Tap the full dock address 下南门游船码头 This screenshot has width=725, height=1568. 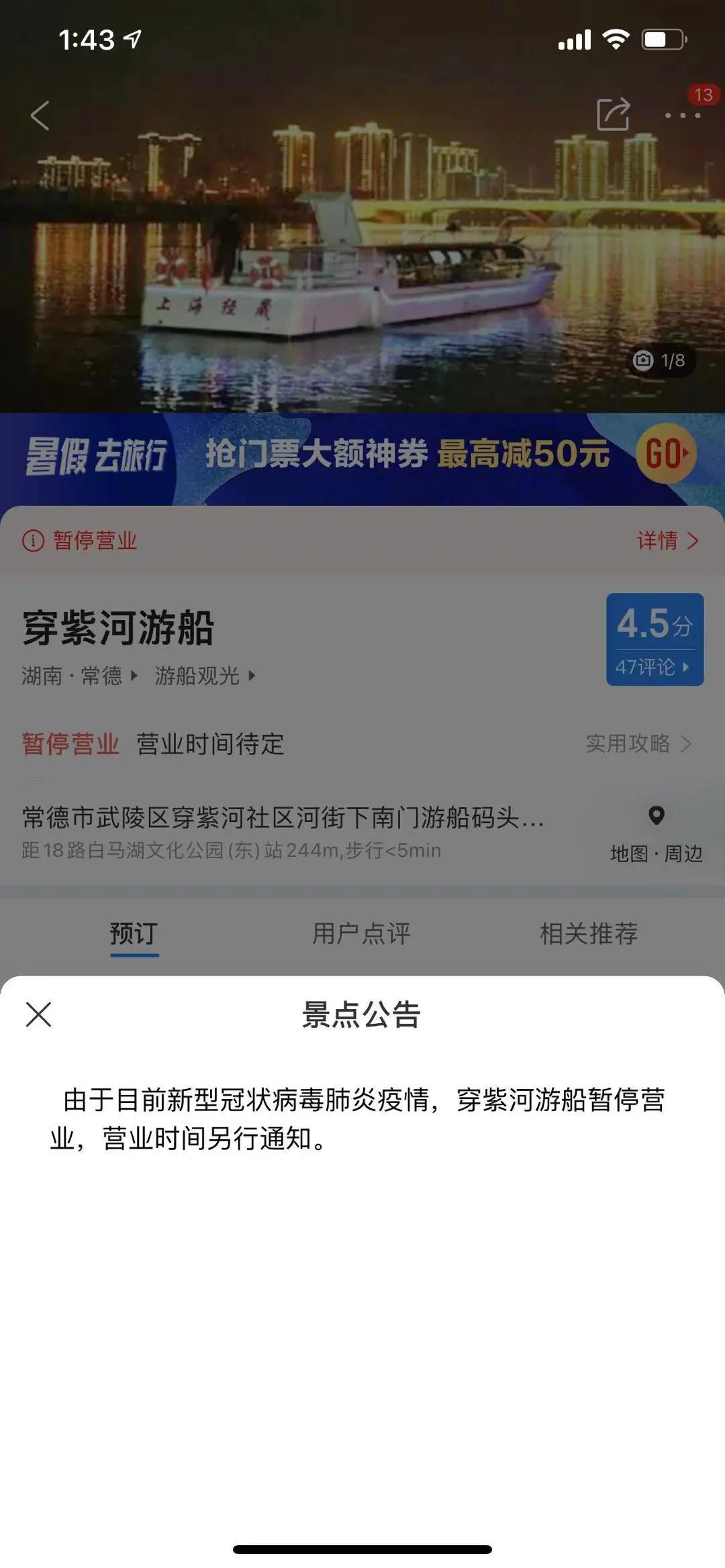tap(282, 817)
